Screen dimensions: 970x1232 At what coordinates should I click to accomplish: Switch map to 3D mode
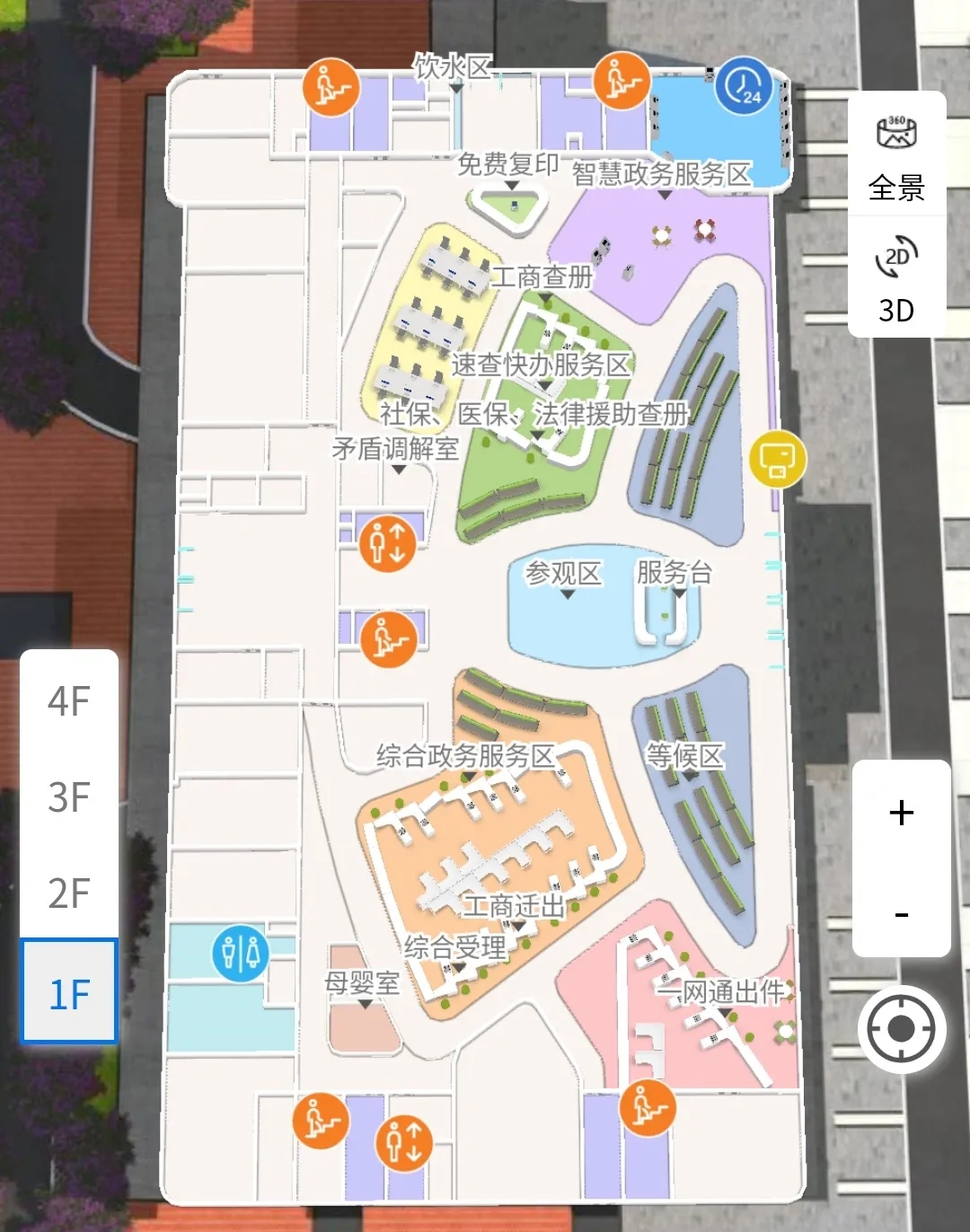coord(896,280)
